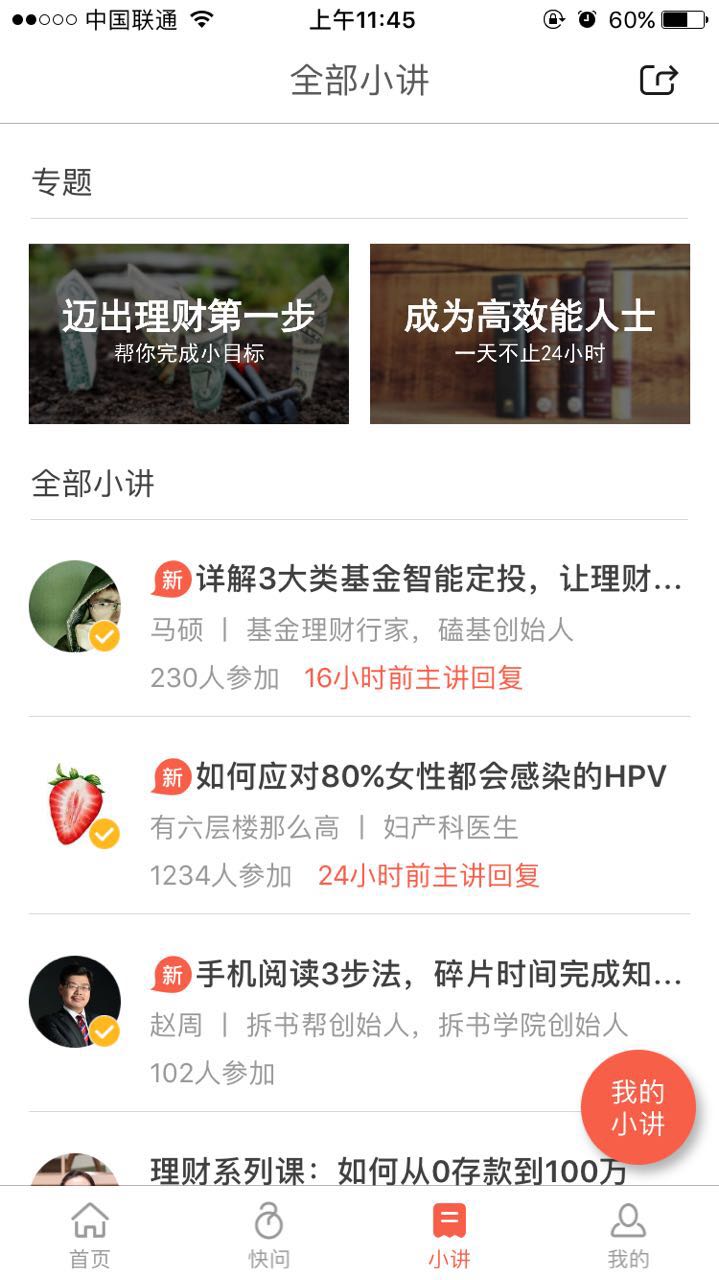Share the 全部小讲 page

coord(659,80)
